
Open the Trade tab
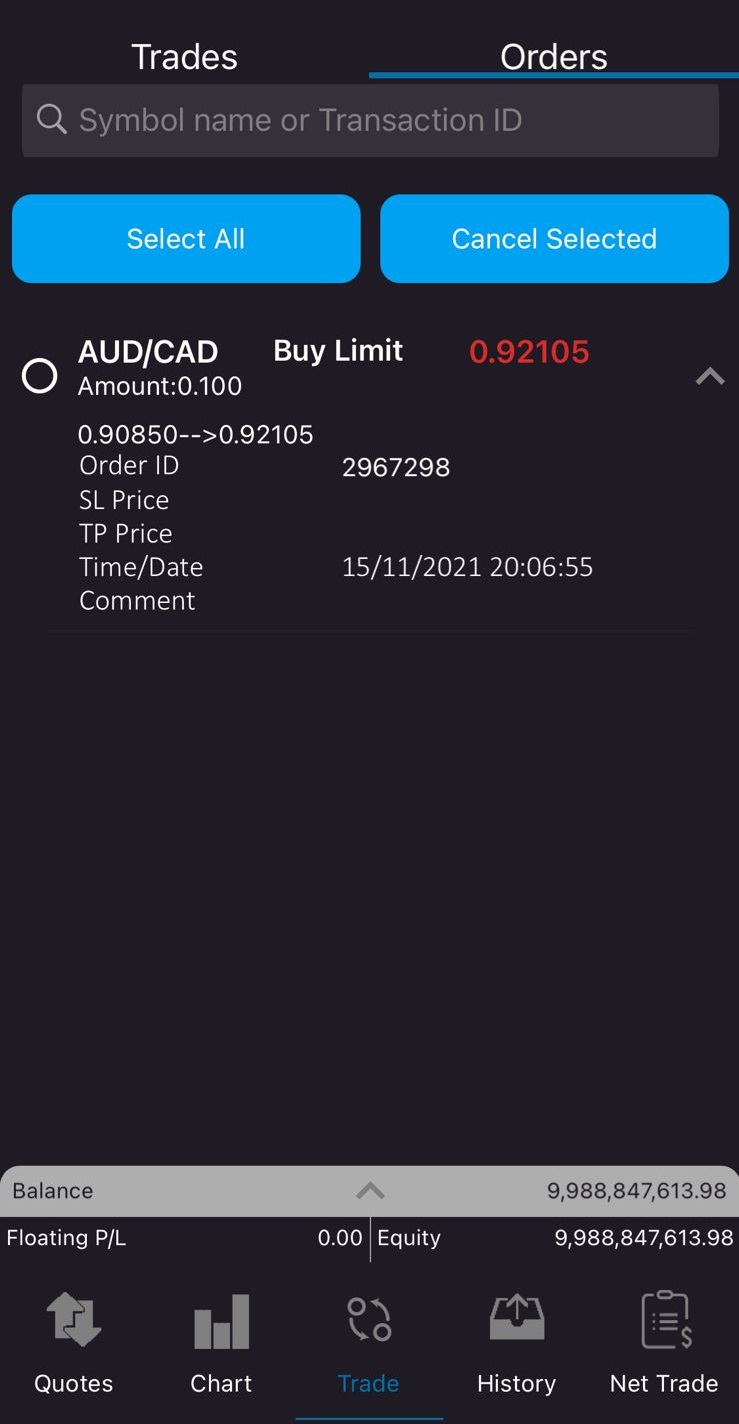[369, 1343]
